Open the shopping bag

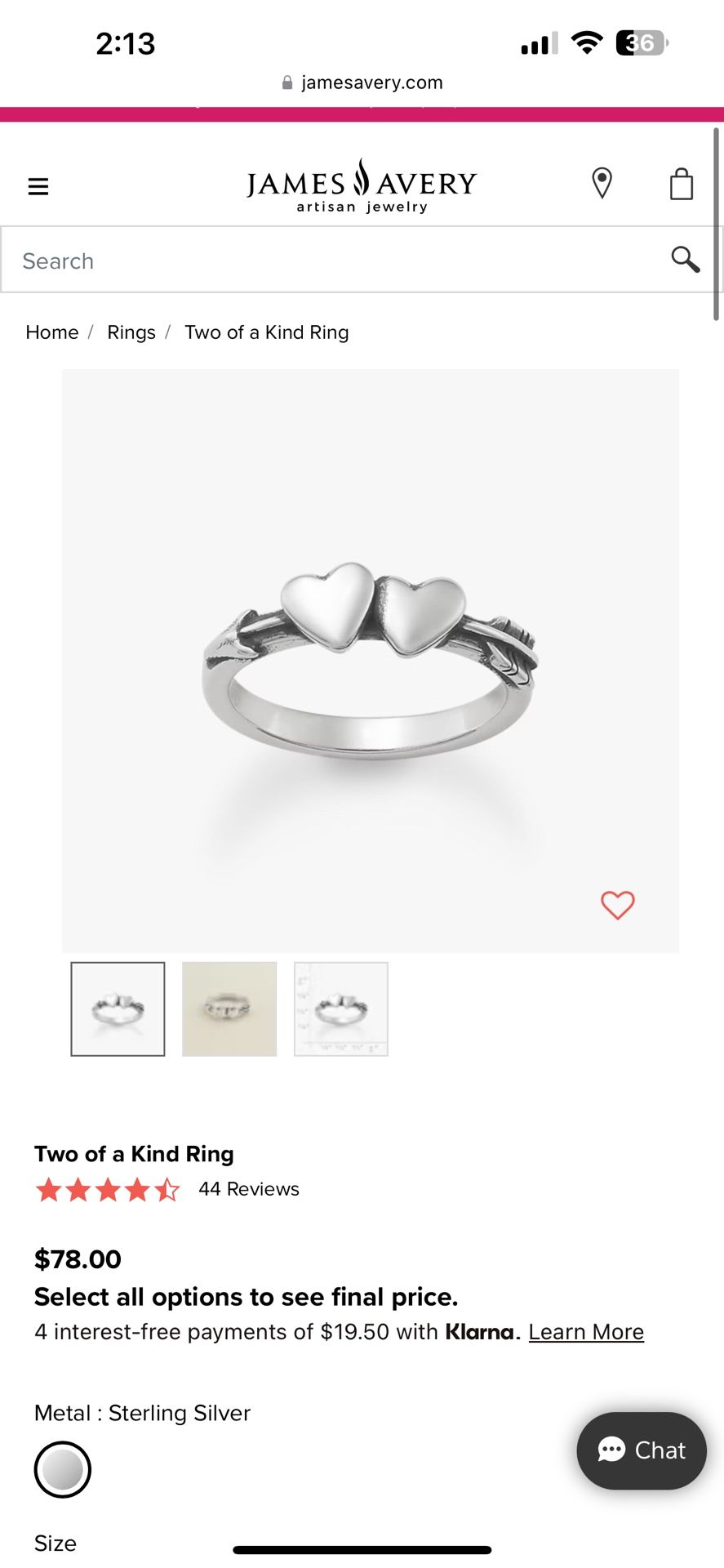point(681,184)
